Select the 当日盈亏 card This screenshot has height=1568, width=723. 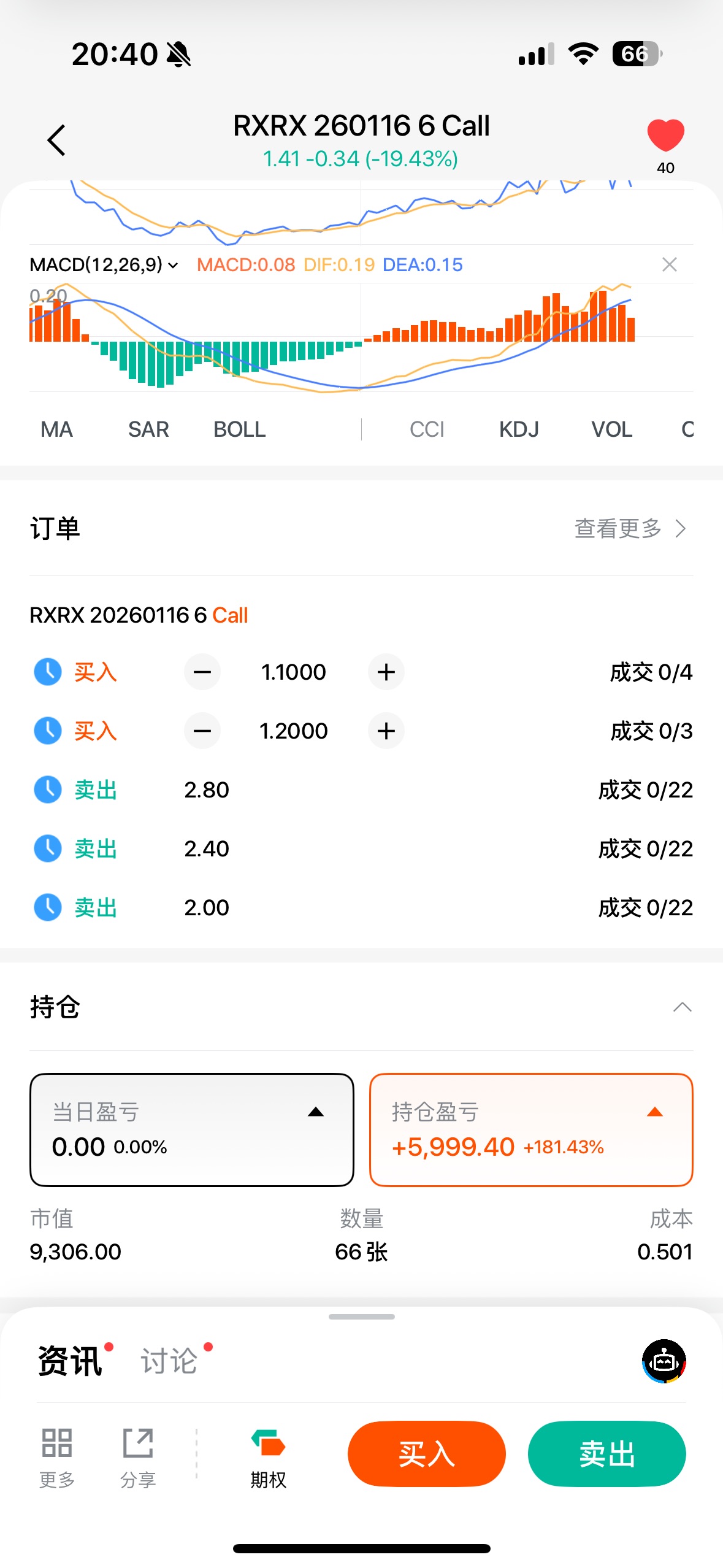click(x=191, y=1130)
